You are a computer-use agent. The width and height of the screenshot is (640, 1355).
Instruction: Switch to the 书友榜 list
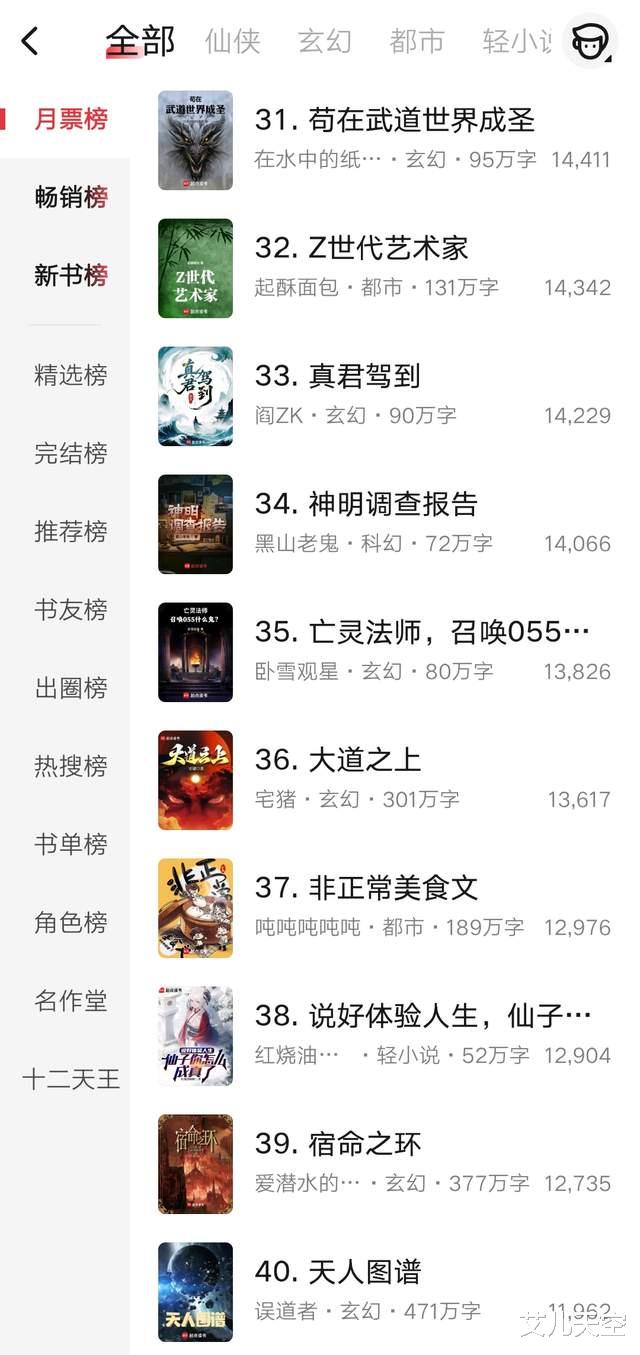coord(71,609)
